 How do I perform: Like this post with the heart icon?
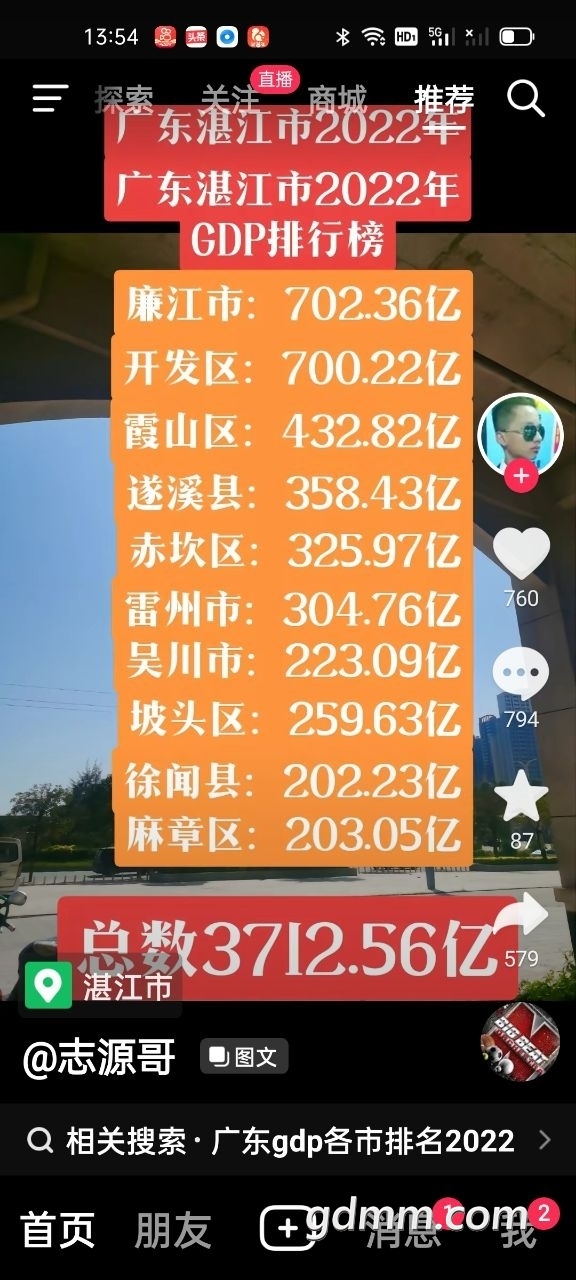click(x=521, y=554)
